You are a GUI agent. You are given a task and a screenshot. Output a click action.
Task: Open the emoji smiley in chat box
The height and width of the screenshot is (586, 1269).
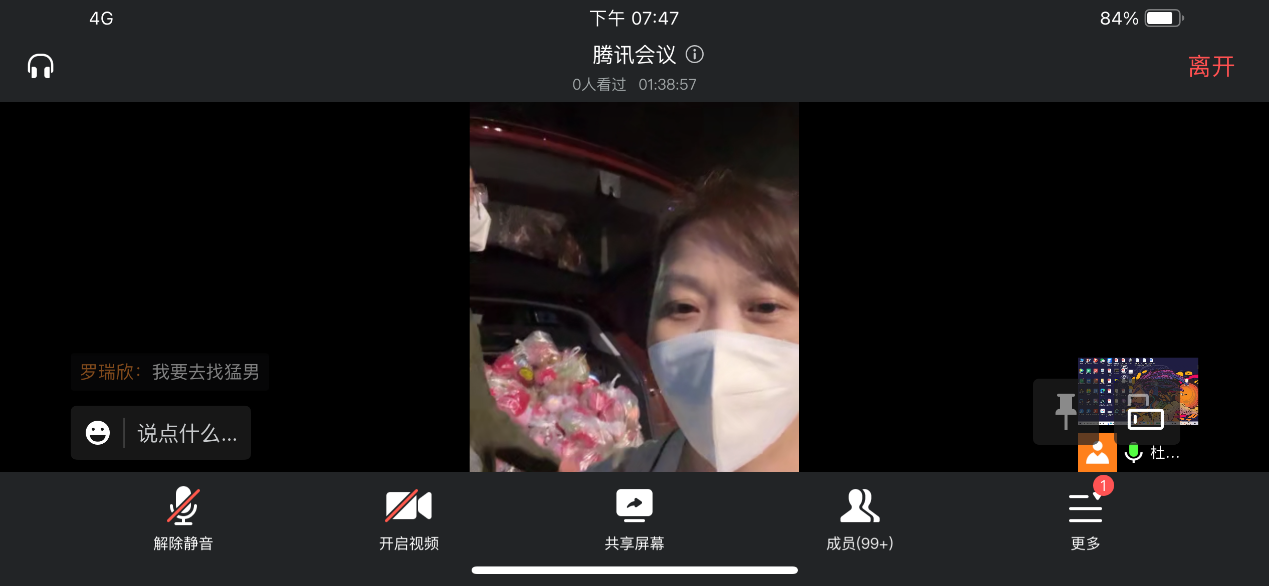click(x=98, y=433)
